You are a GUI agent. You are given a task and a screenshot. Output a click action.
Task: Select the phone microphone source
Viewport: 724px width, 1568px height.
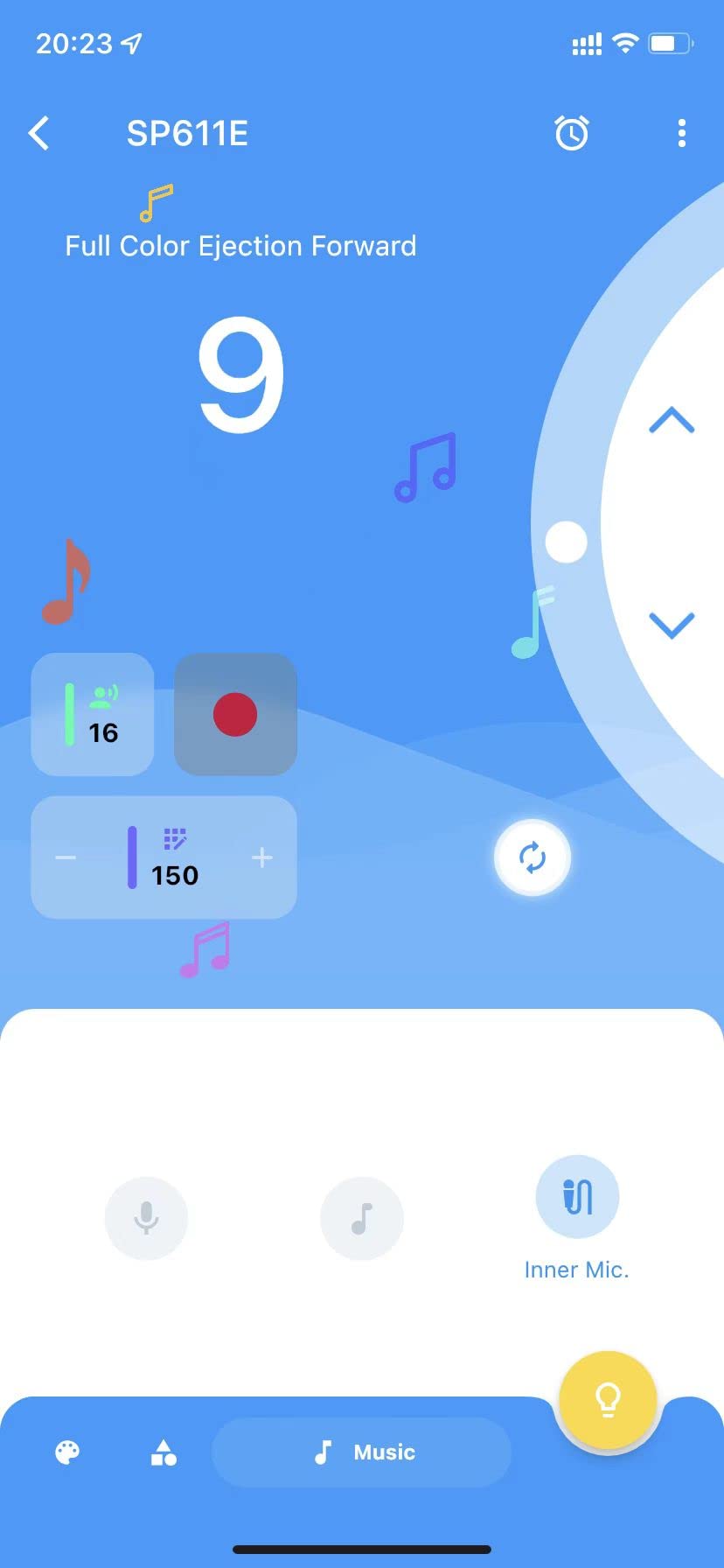click(146, 1217)
